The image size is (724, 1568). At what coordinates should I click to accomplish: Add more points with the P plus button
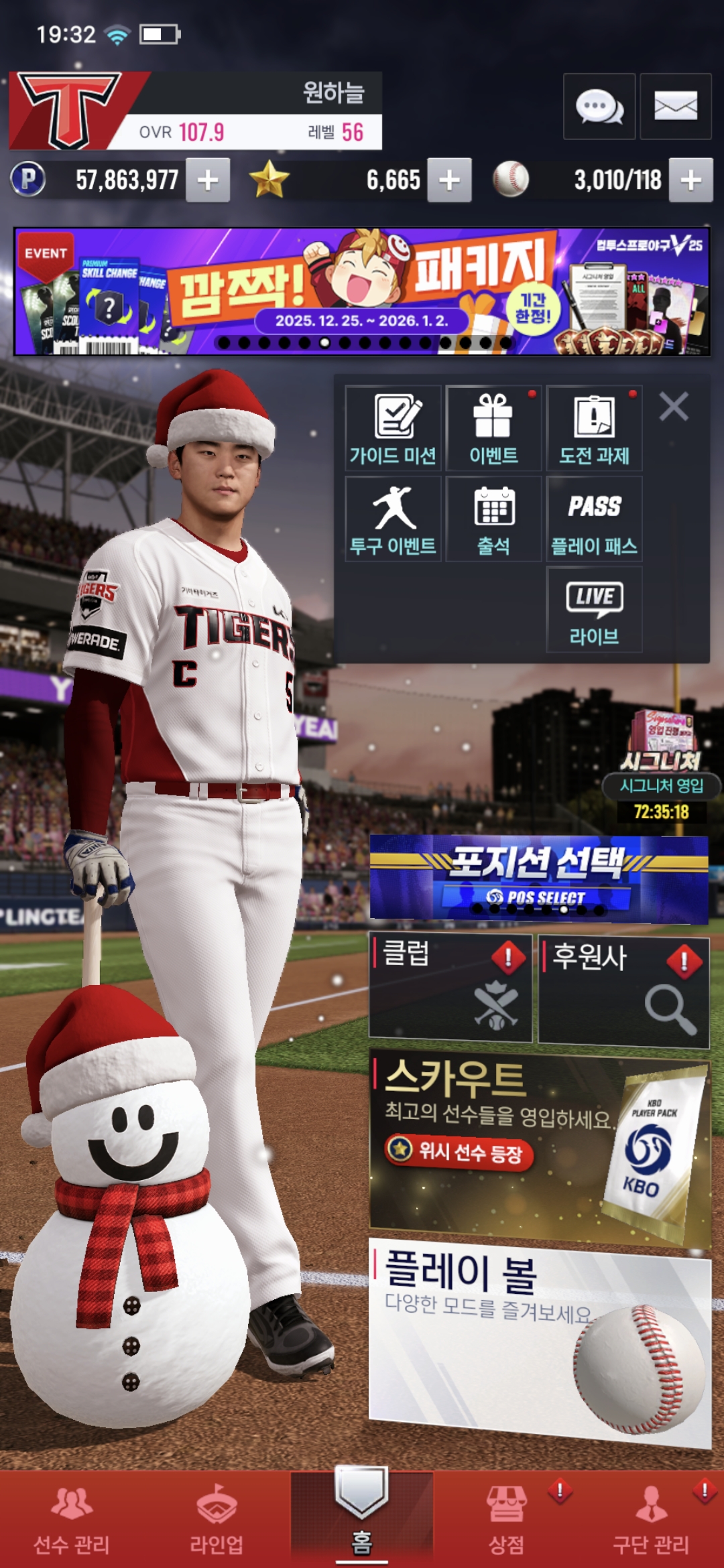coord(208,180)
